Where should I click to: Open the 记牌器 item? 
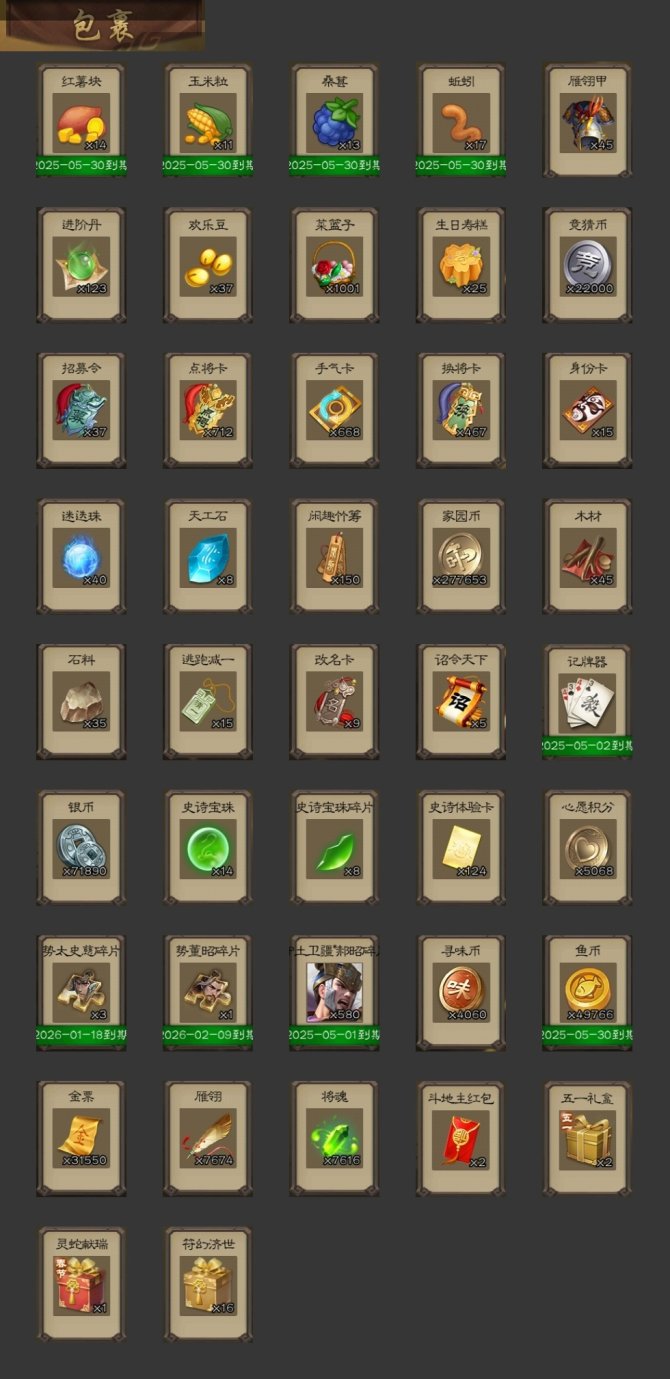(x=588, y=702)
